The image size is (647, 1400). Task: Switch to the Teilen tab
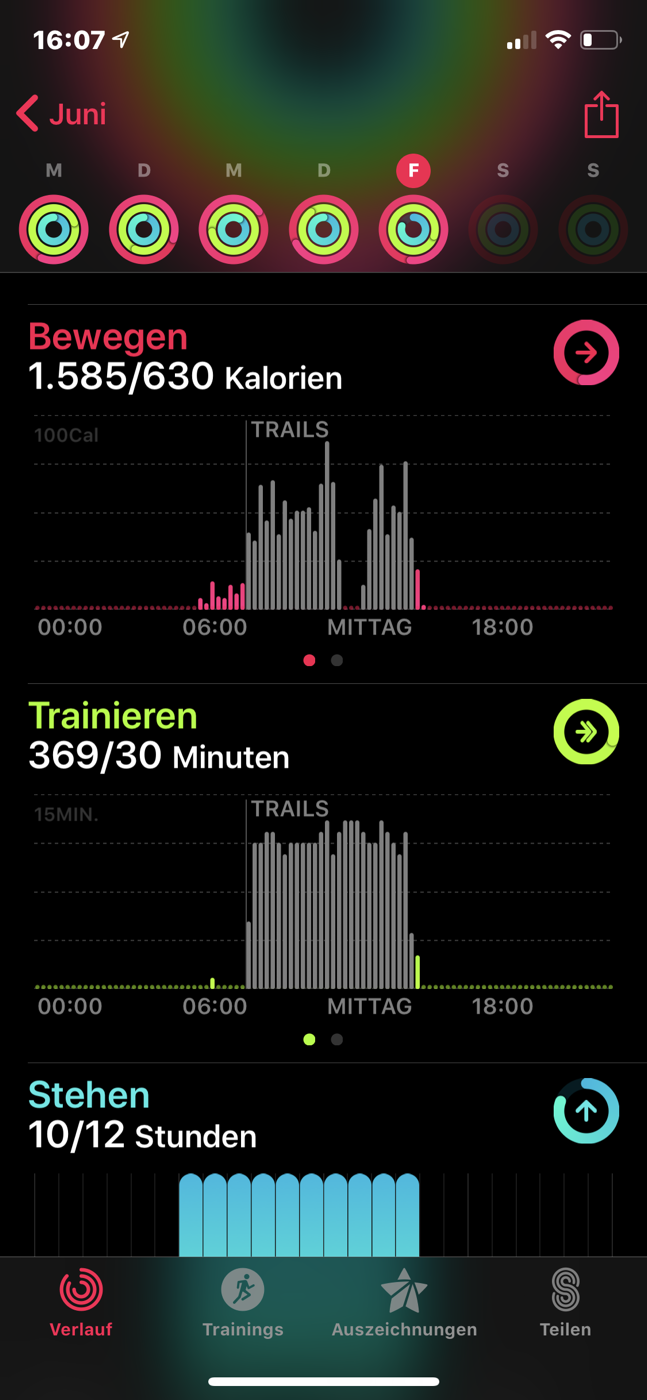pos(566,1302)
